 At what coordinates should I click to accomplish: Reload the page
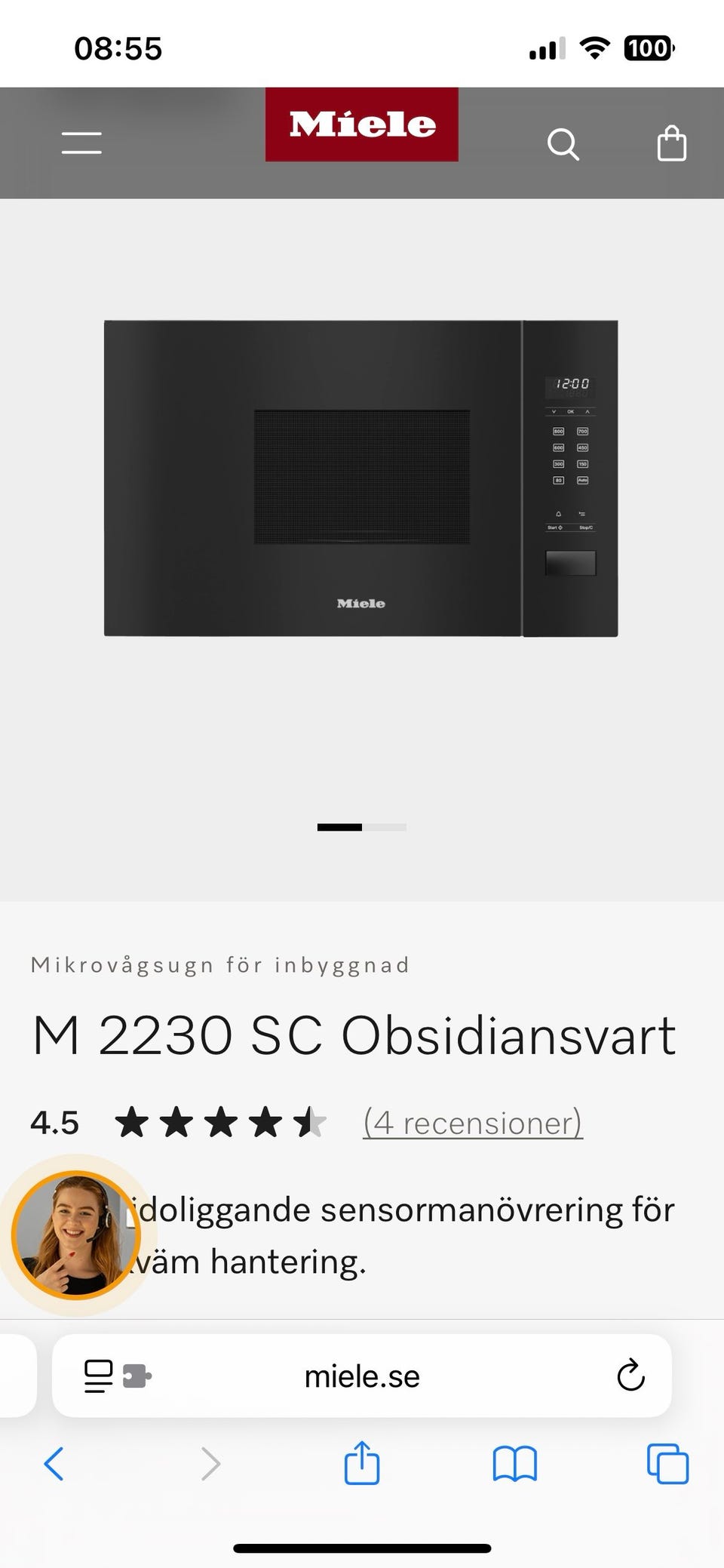tap(630, 1376)
